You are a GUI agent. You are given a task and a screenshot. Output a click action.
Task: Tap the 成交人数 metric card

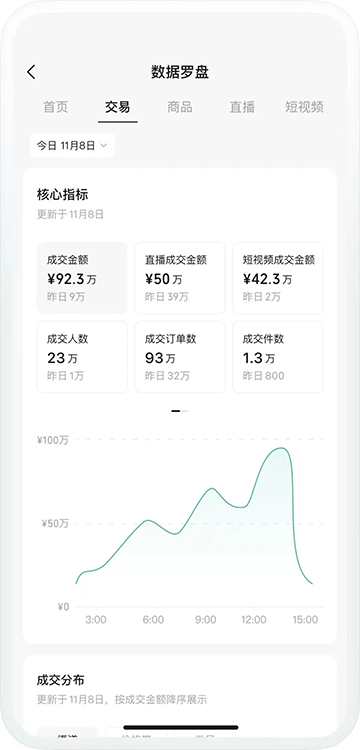tap(82, 357)
